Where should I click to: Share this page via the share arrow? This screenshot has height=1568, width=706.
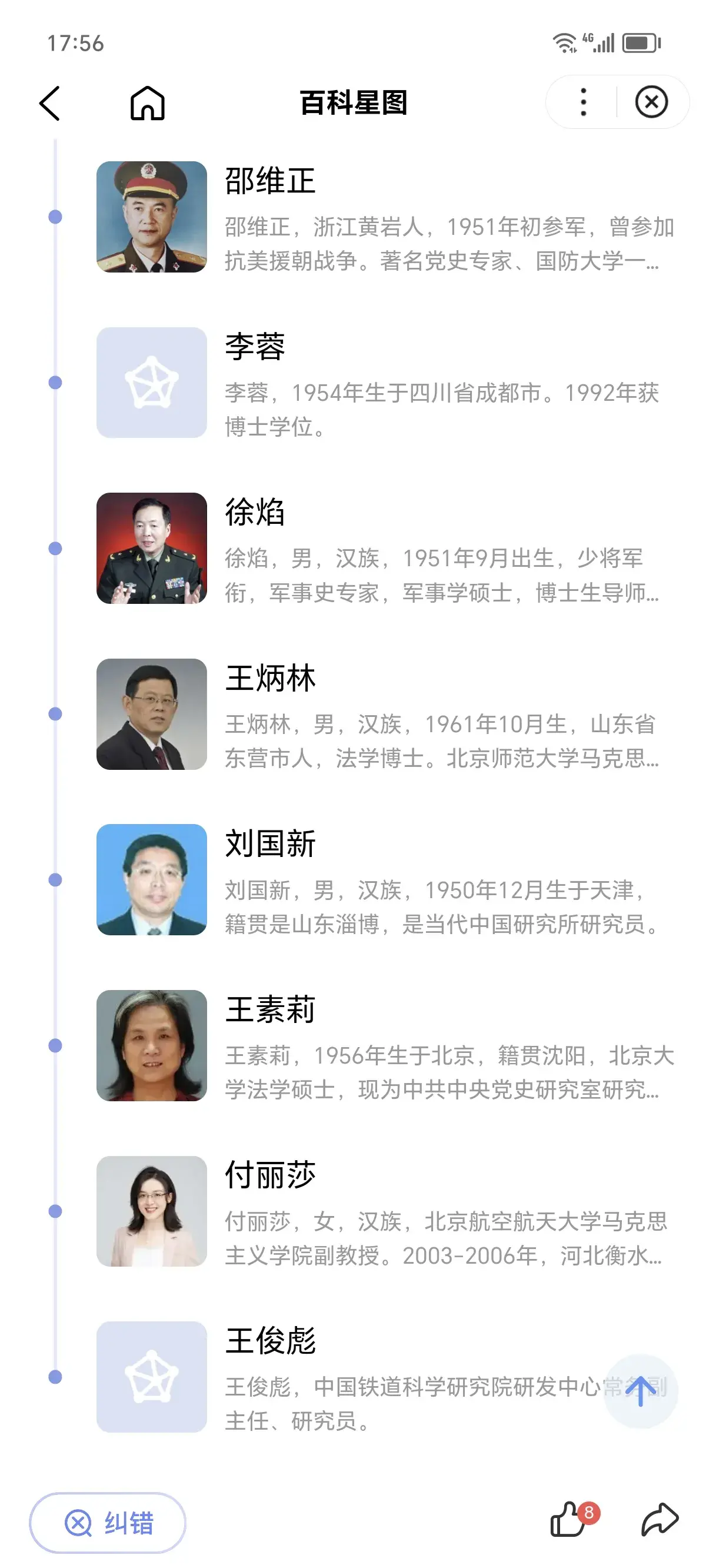(x=659, y=1519)
